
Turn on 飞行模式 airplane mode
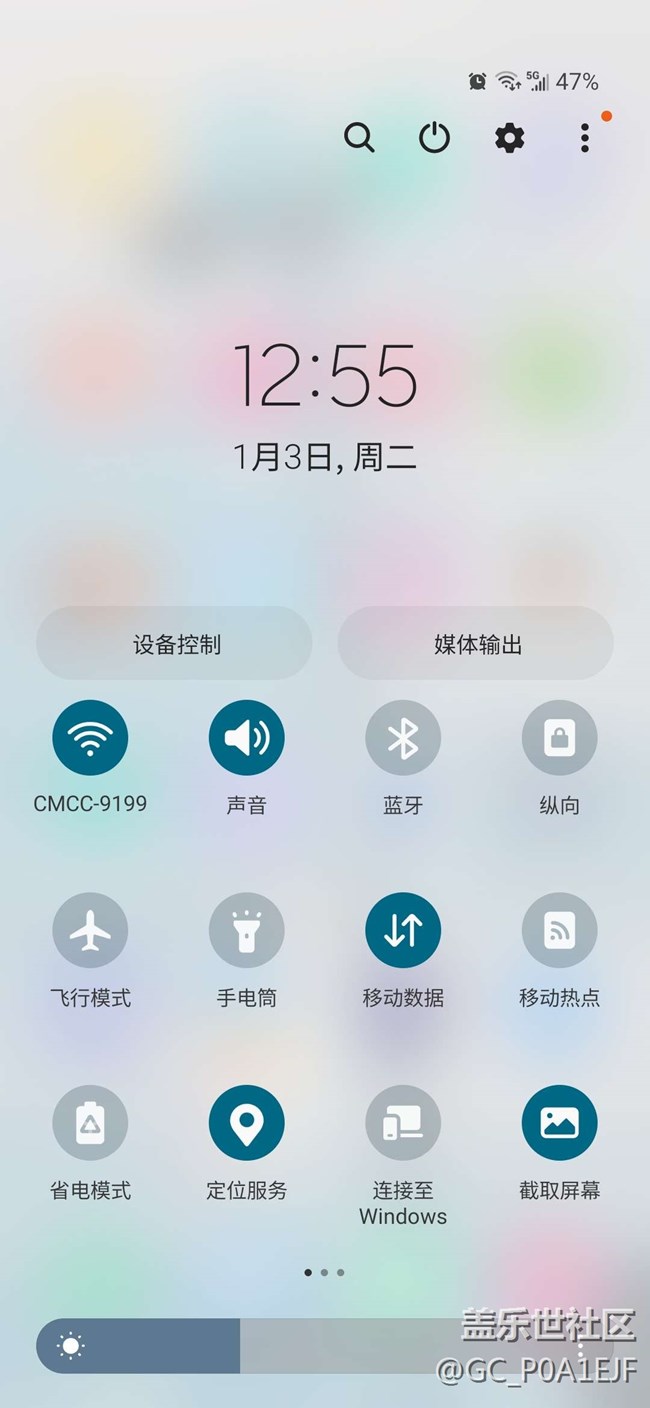(x=90, y=931)
